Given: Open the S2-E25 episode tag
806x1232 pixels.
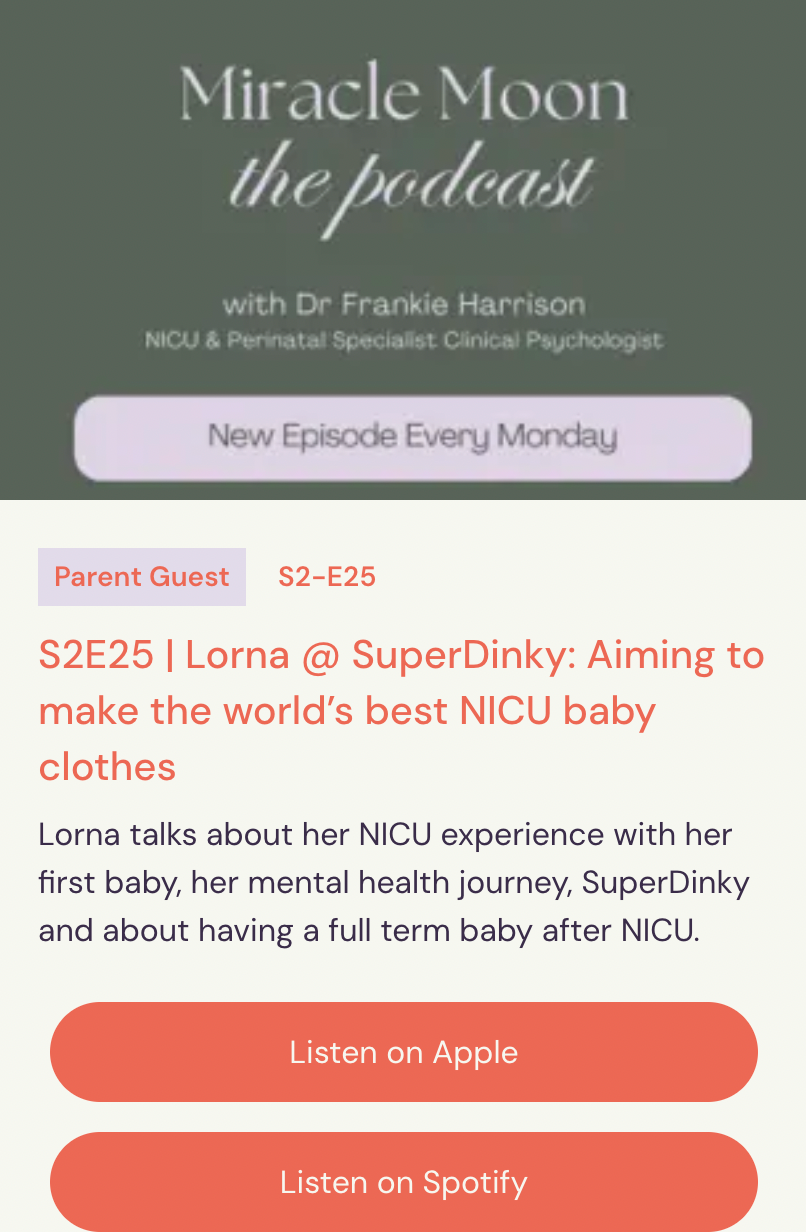Looking at the screenshot, I should coord(327,577).
